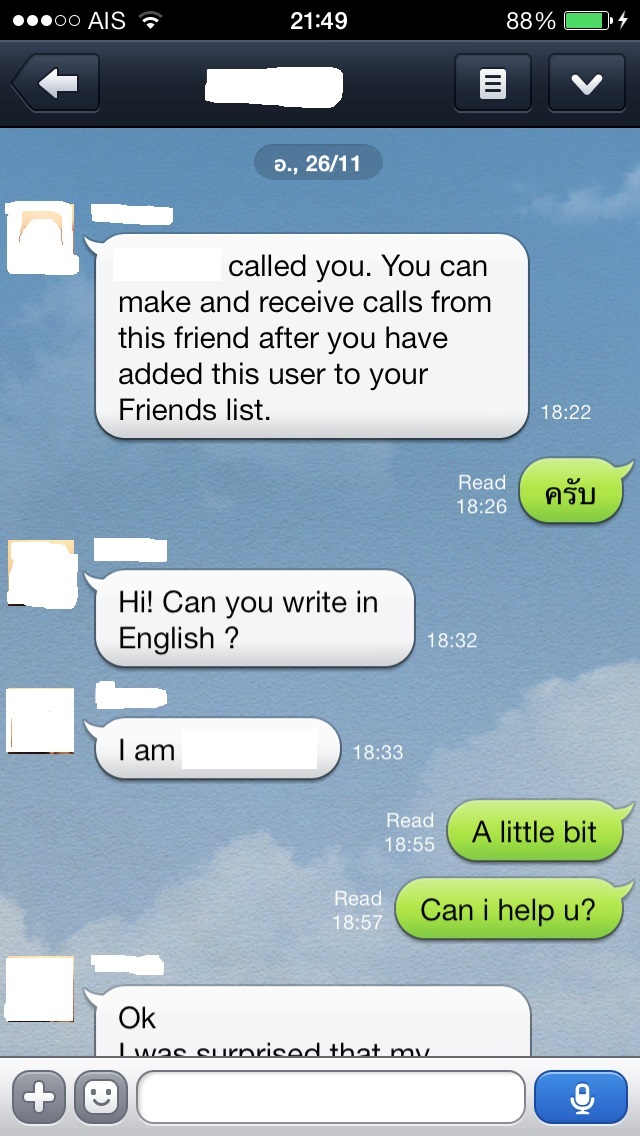Go back using the arrow button
The image size is (640, 1136).
coord(57,84)
